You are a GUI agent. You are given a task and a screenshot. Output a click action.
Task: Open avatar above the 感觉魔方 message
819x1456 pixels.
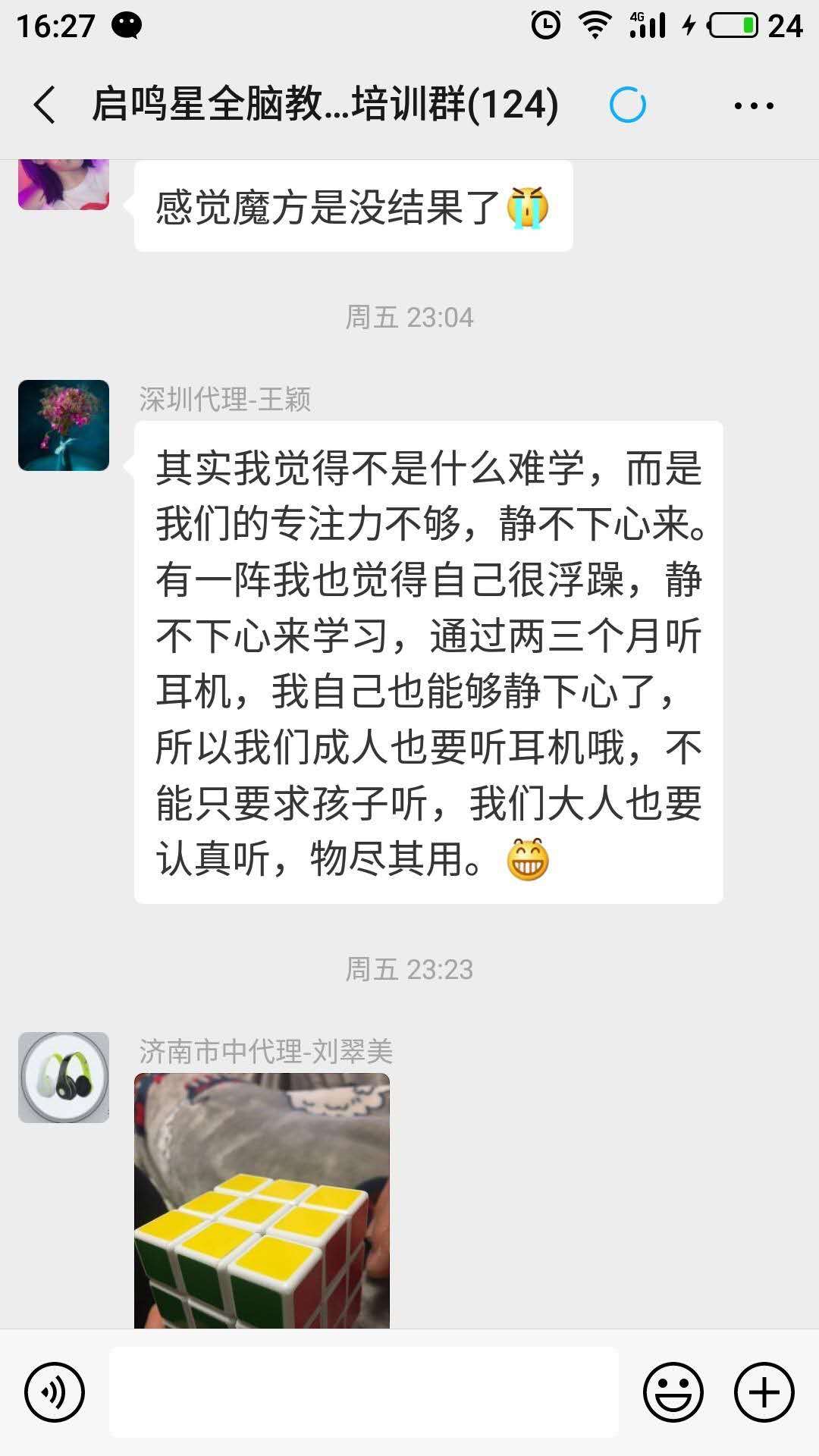tap(64, 184)
